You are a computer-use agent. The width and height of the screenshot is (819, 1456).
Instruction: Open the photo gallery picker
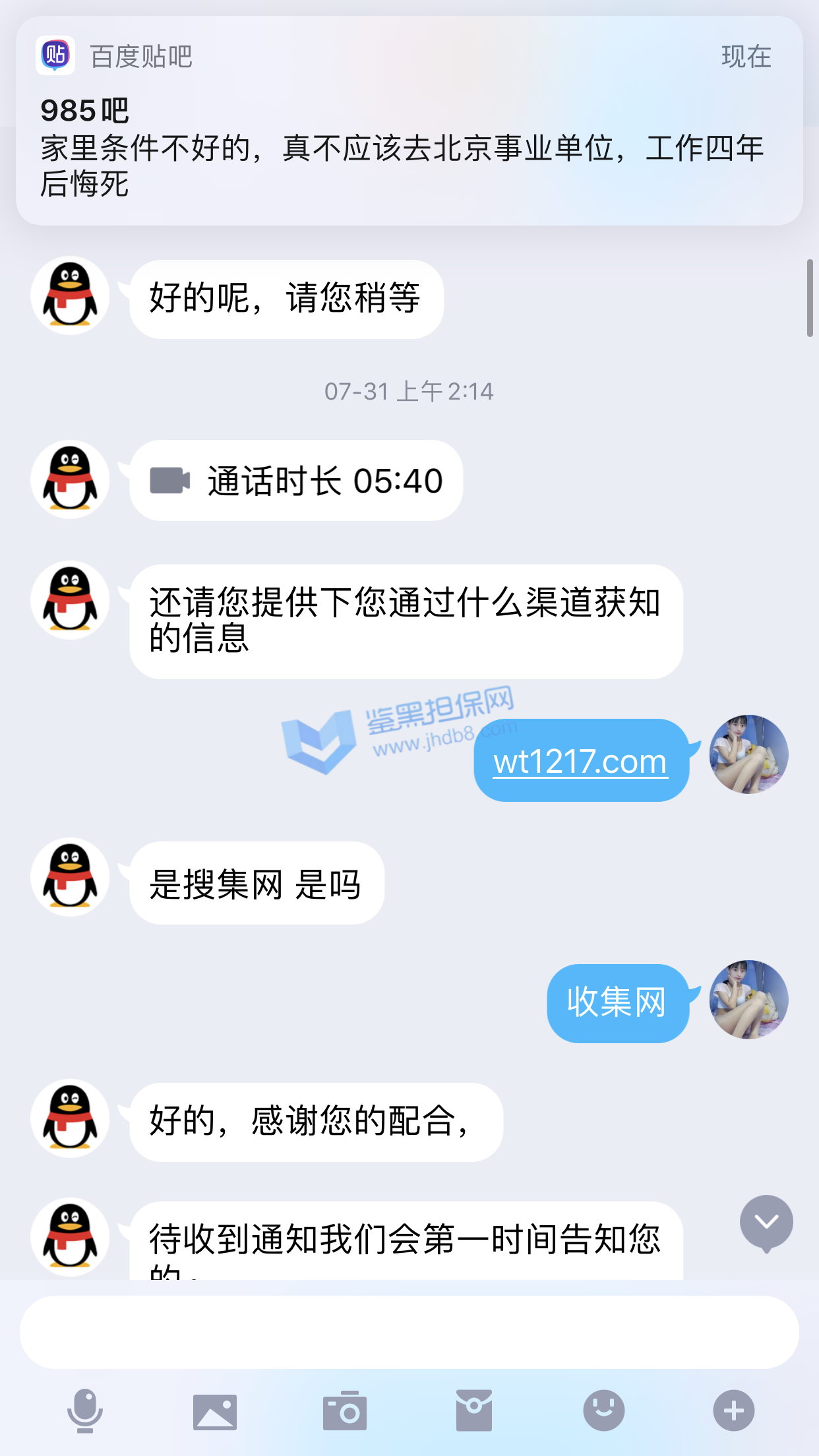(214, 1412)
